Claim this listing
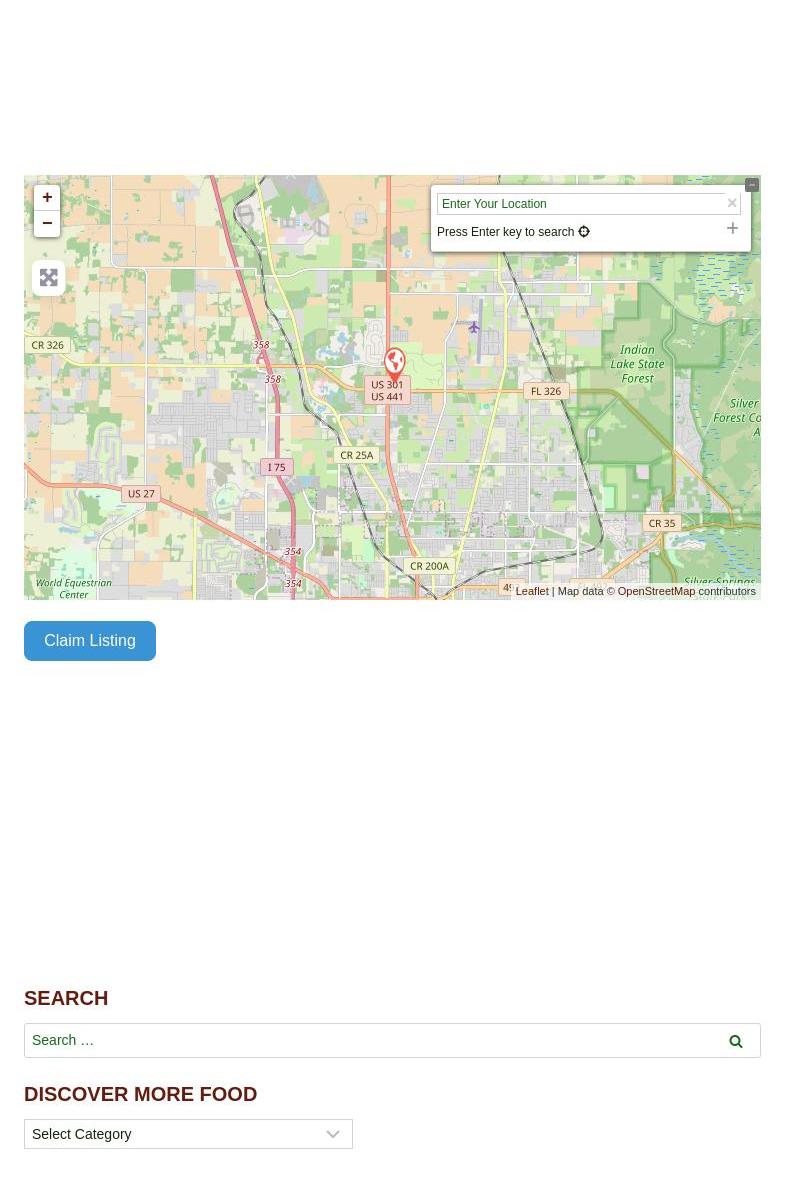Viewport: 785px width, 1182px height. tap(90, 641)
